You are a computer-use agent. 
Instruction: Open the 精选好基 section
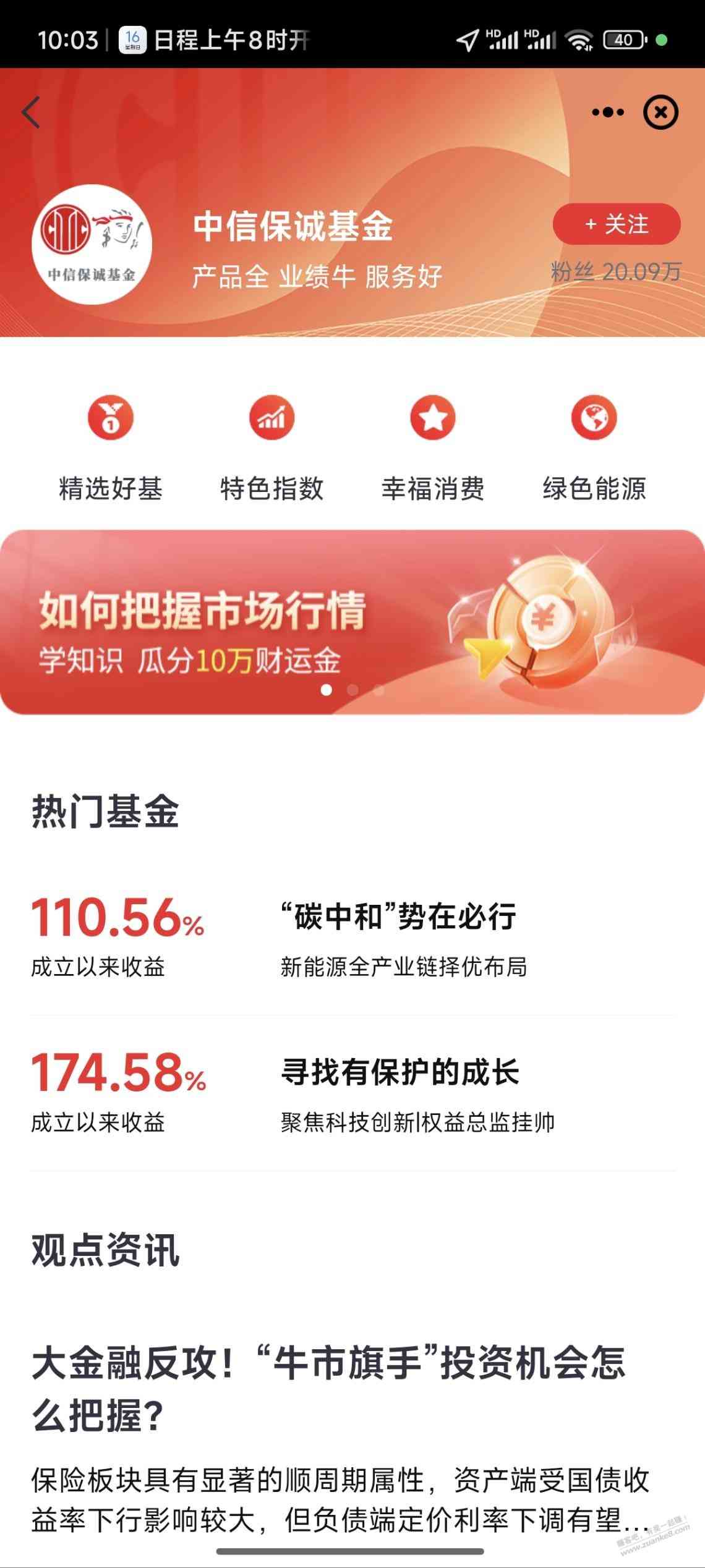111,449
